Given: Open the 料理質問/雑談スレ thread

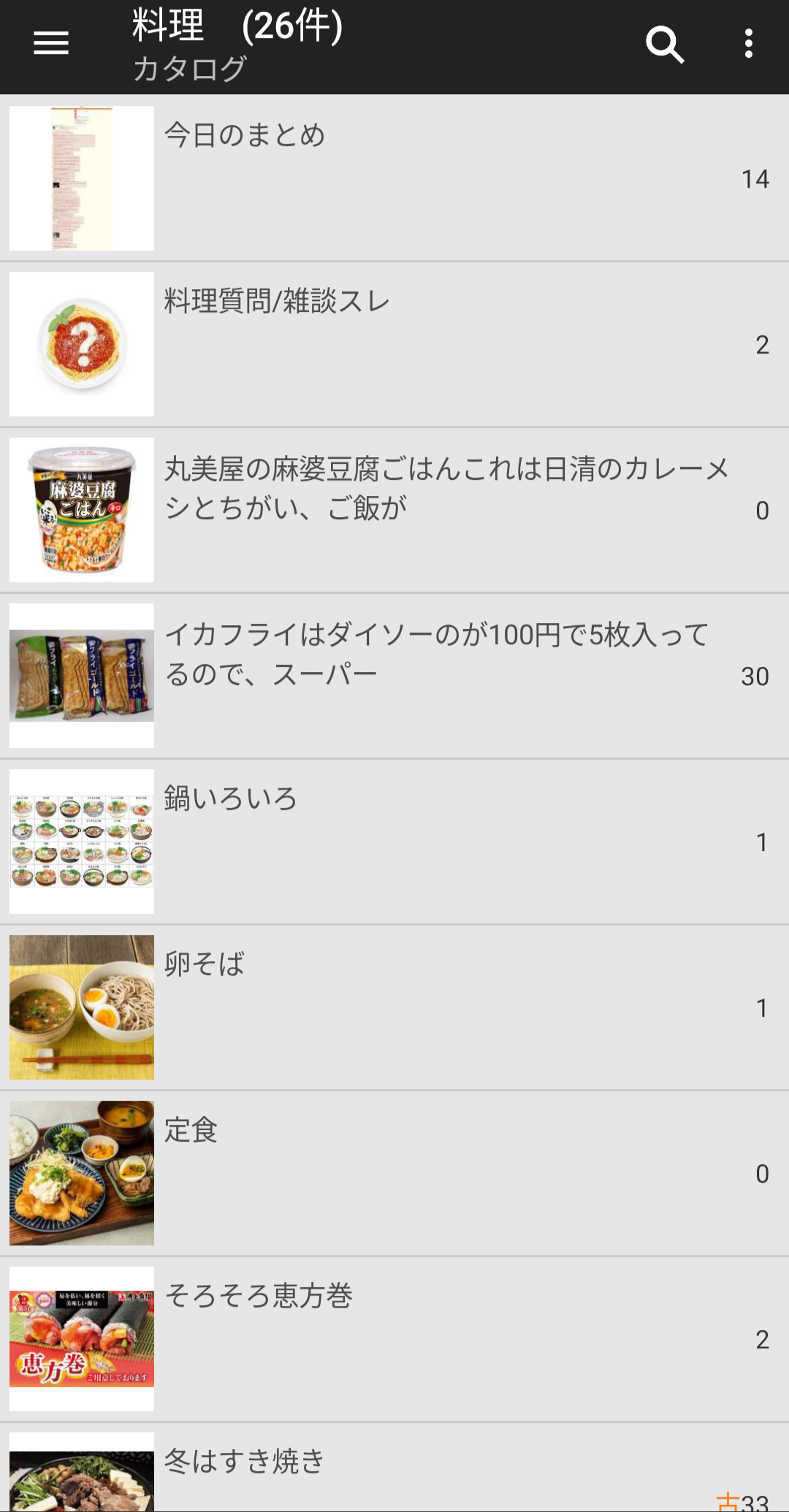Looking at the screenshot, I should pyautogui.click(x=394, y=344).
